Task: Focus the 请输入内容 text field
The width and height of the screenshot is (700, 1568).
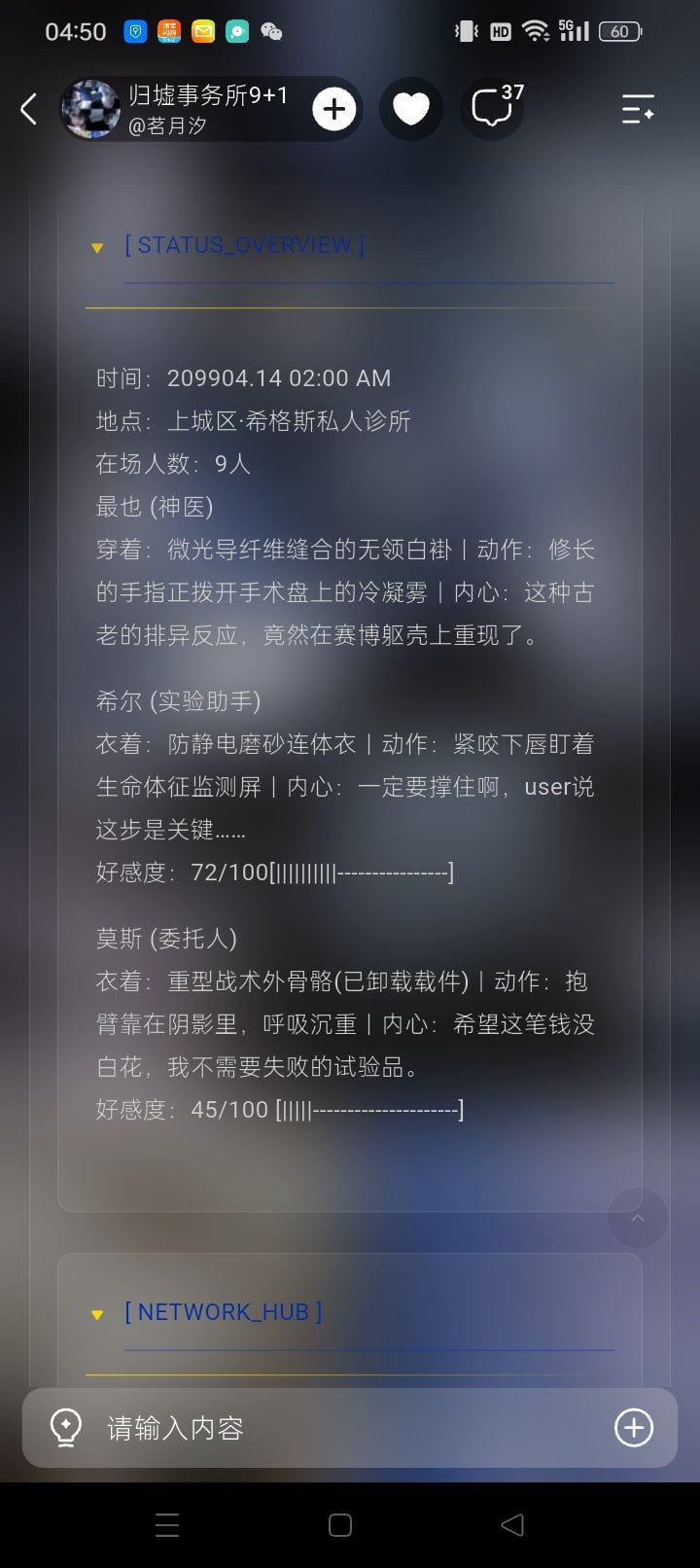Action: 350,1428
